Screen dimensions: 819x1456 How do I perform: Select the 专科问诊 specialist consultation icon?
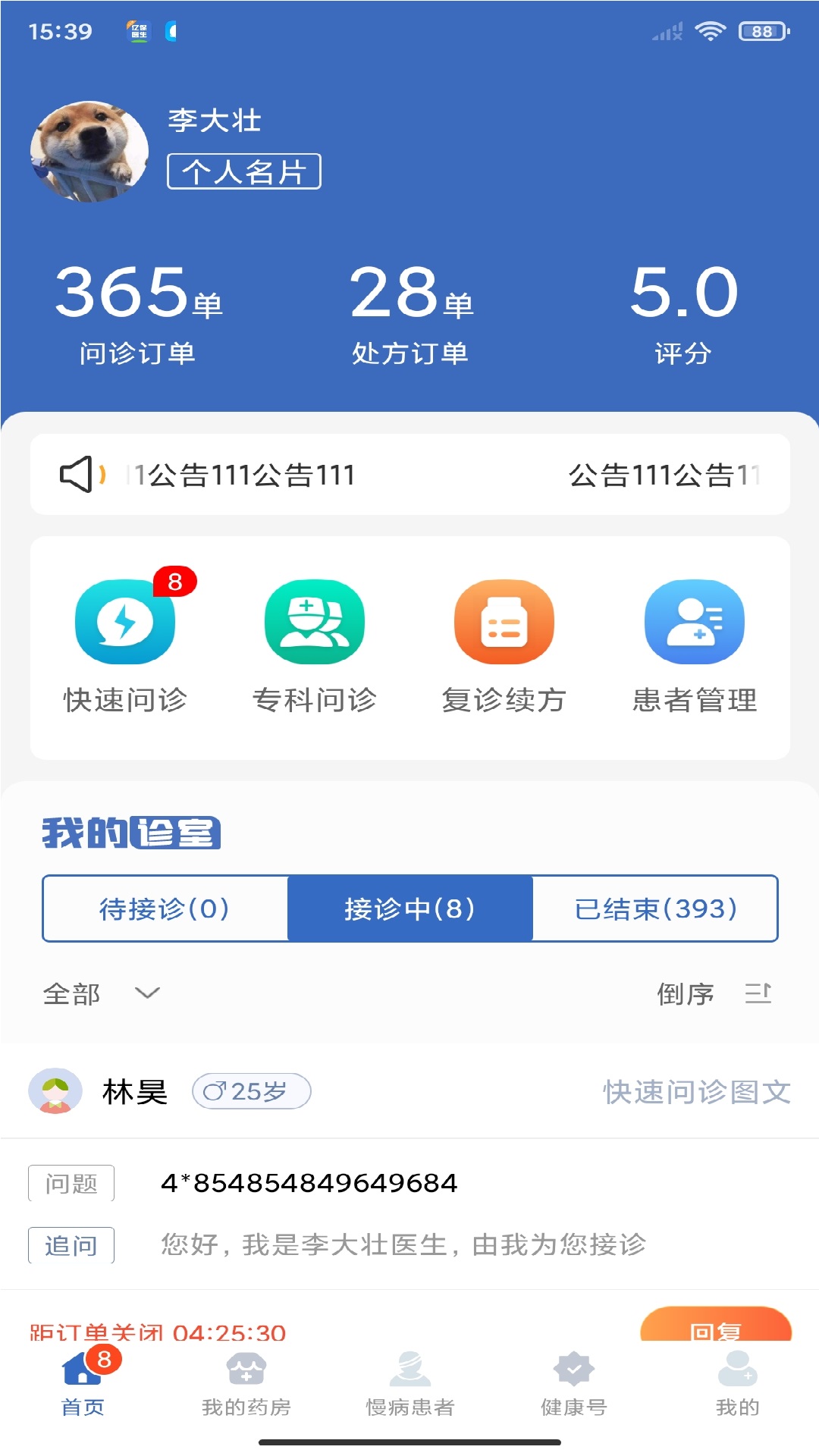tap(315, 622)
